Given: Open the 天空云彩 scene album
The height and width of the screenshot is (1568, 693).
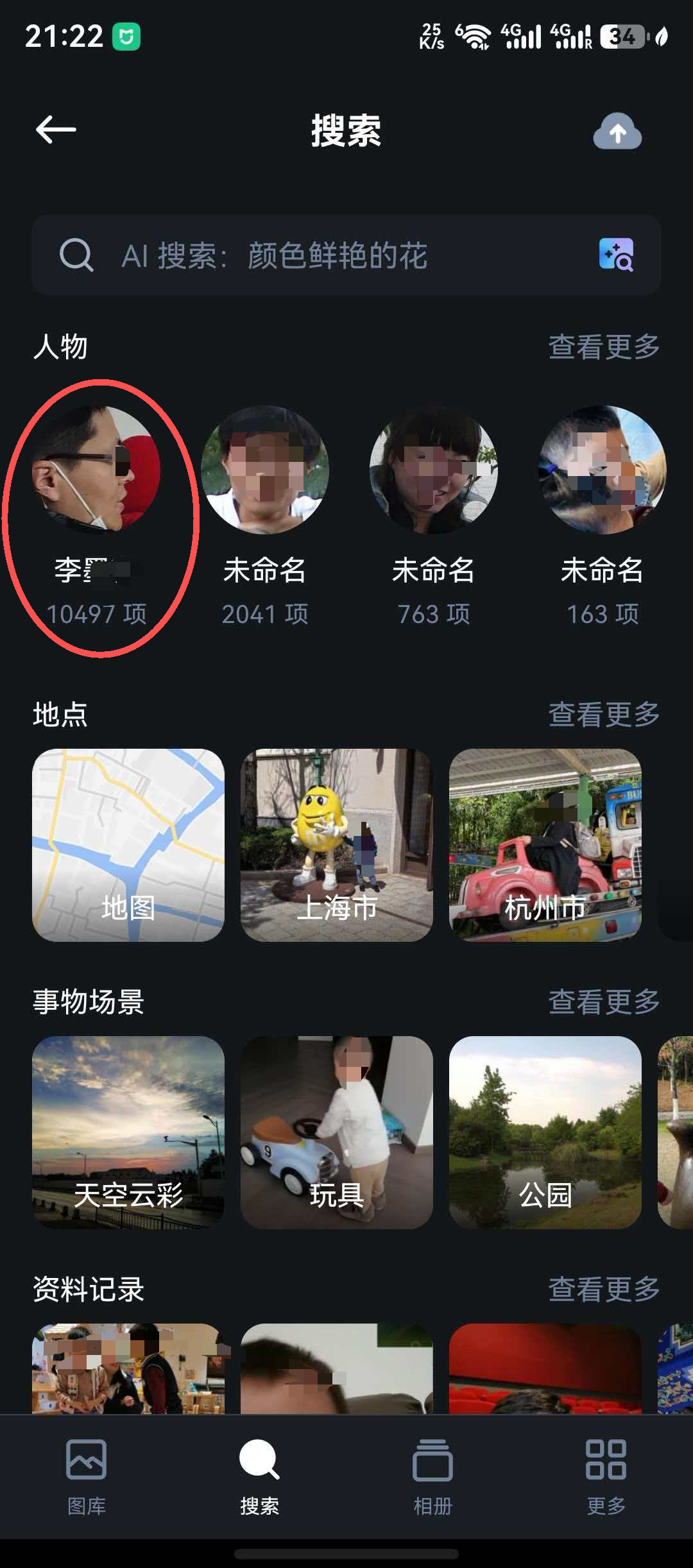Looking at the screenshot, I should (x=128, y=1132).
